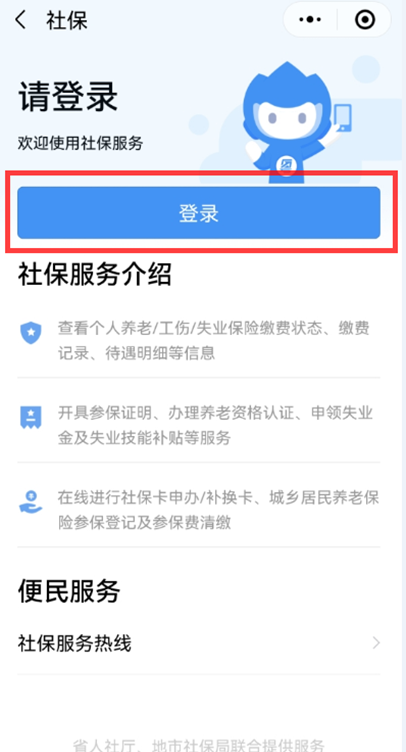Tap the blue 登录 button
The height and width of the screenshot is (752, 406).
(x=199, y=213)
